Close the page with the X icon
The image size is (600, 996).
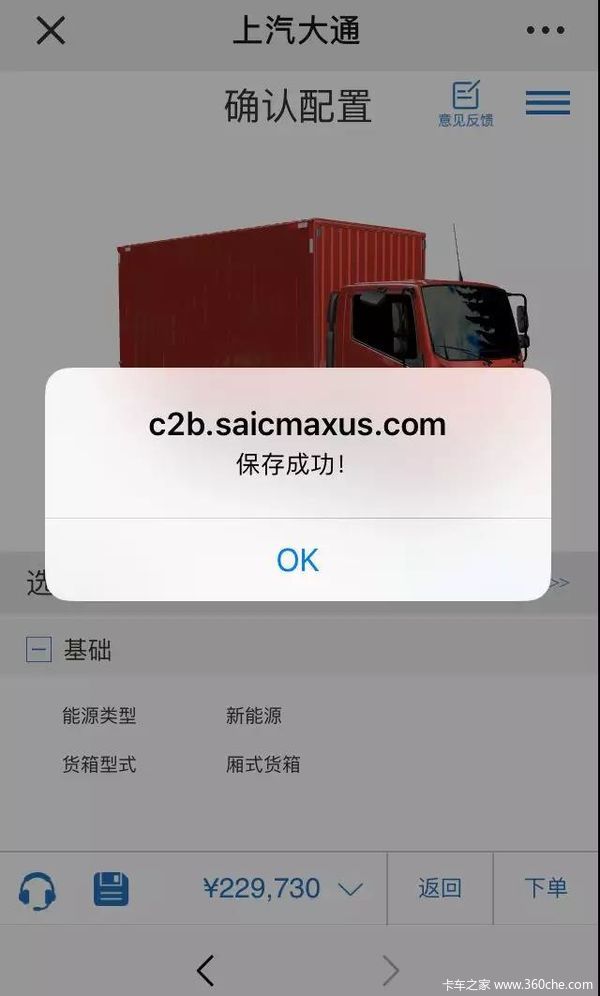[50, 30]
